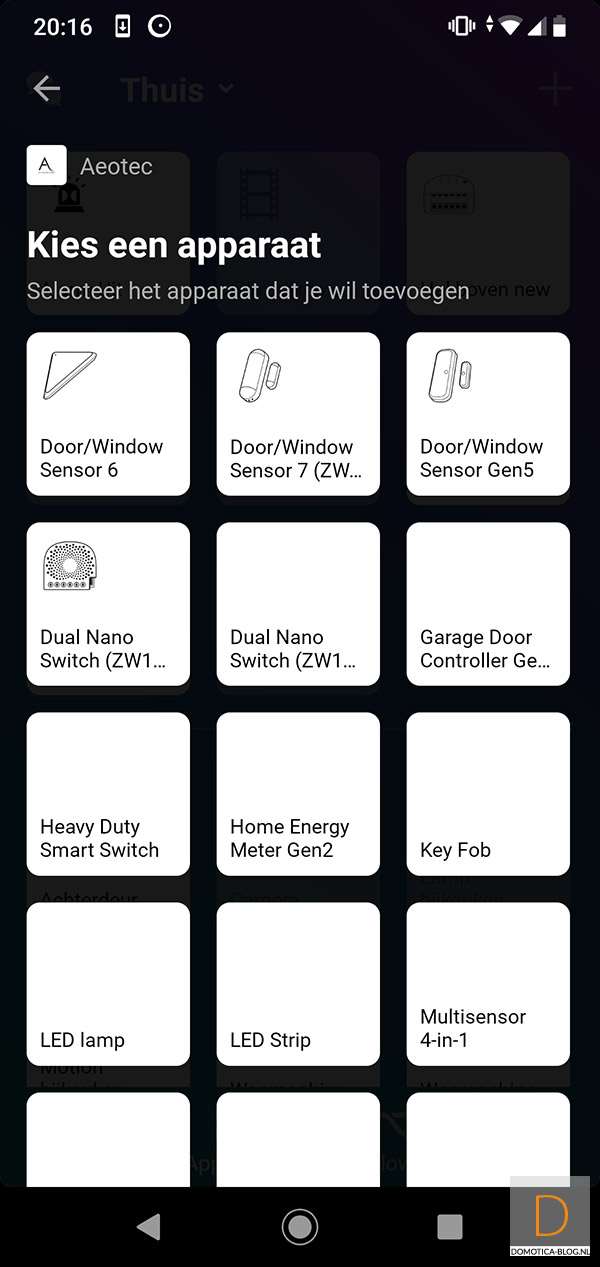Image resolution: width=600 pixels, height=1267 pixels.
Task: Choose Home Energy Meter Gen2
Action: (x=298, y=794)
